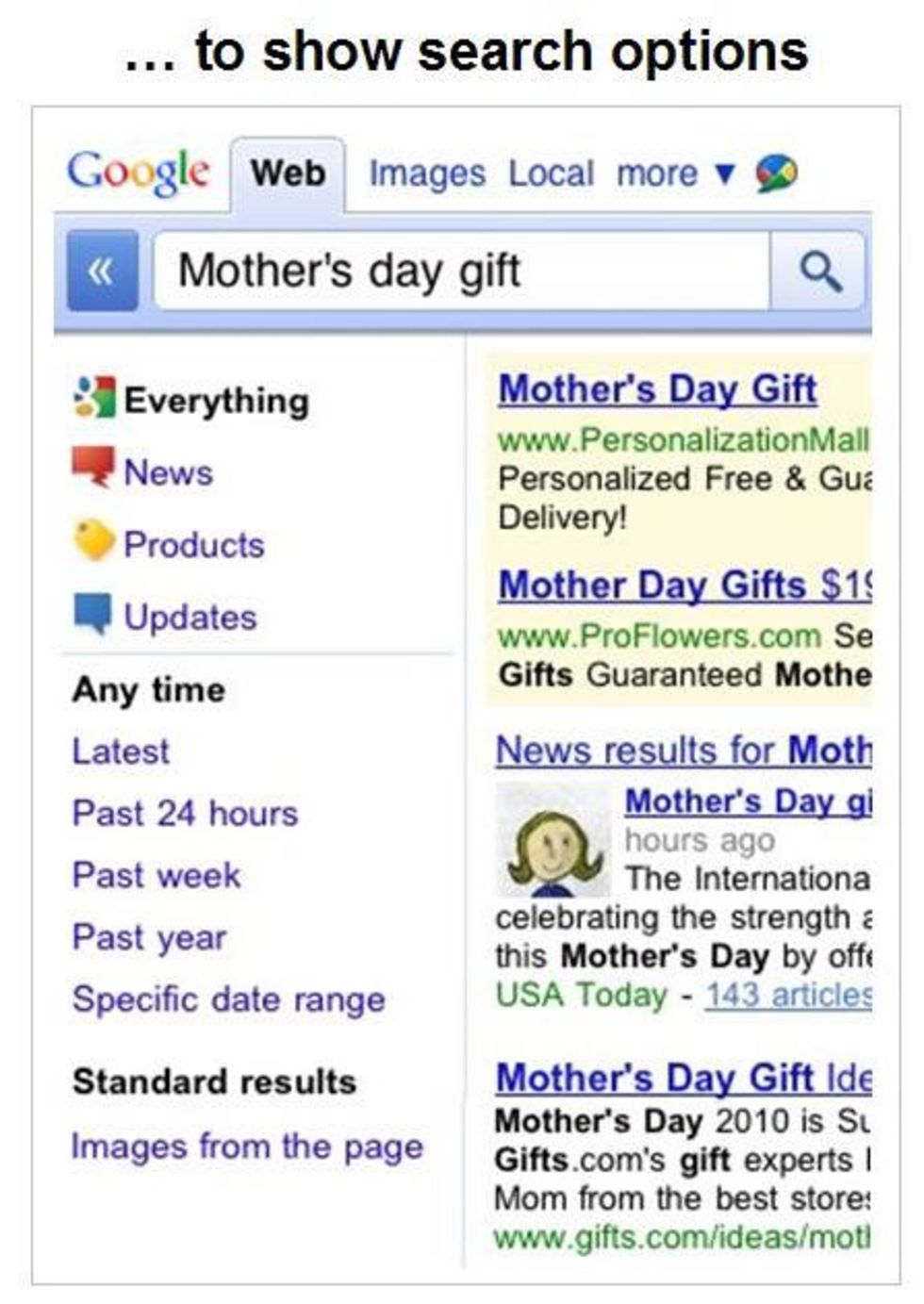Filter results by Products
This screenshot has height=1304, width=924.
click(x=193, y=544)
